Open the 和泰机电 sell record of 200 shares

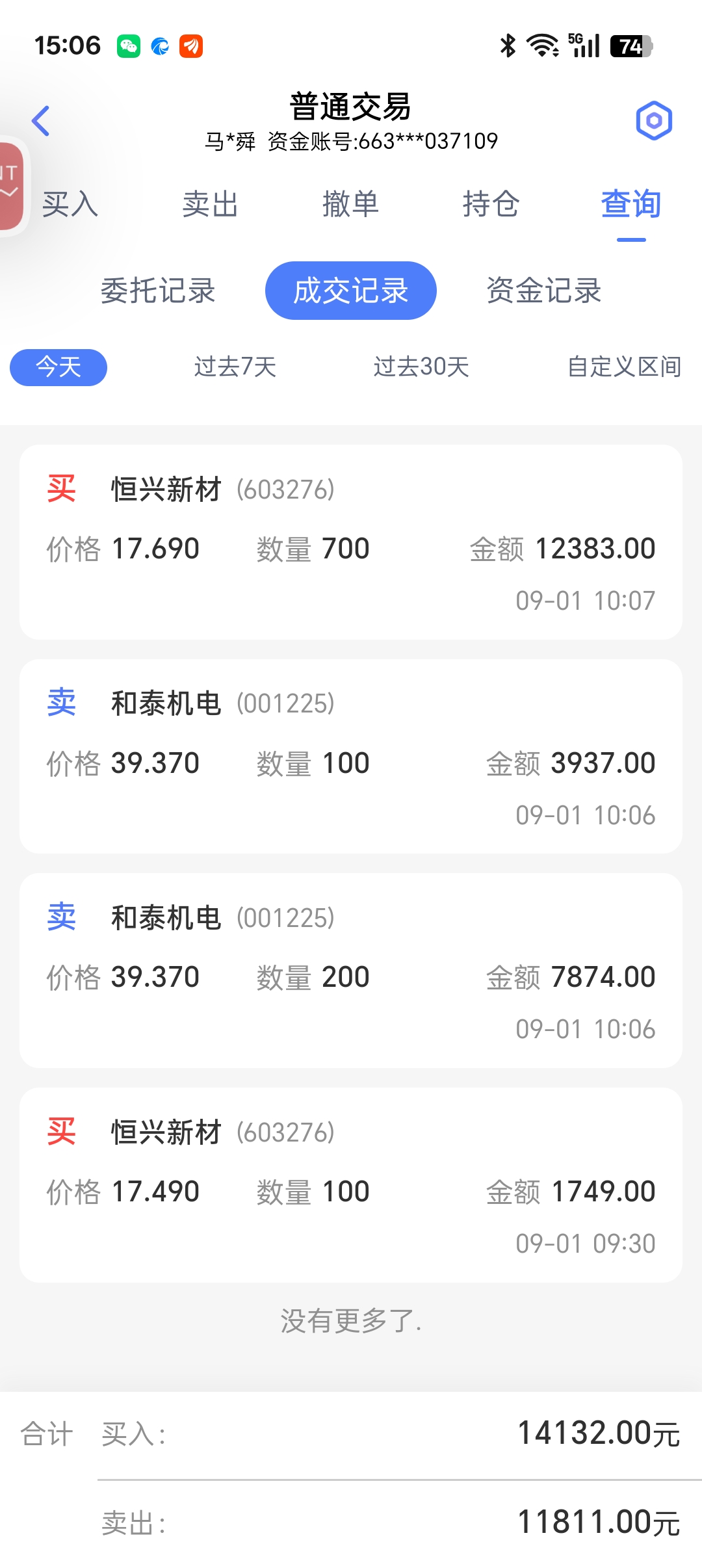click(x=350, y=971)
